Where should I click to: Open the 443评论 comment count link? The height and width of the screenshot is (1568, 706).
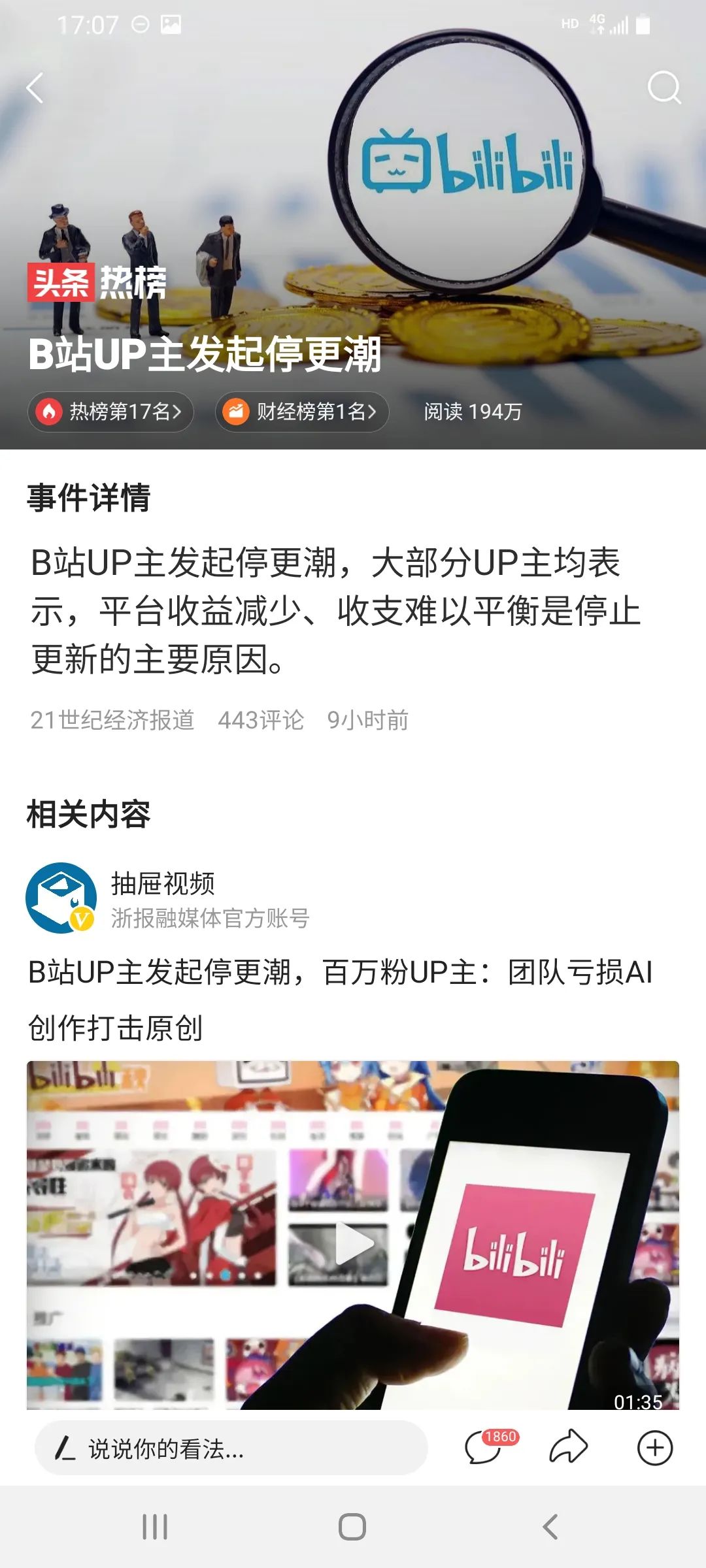point(261,719)
